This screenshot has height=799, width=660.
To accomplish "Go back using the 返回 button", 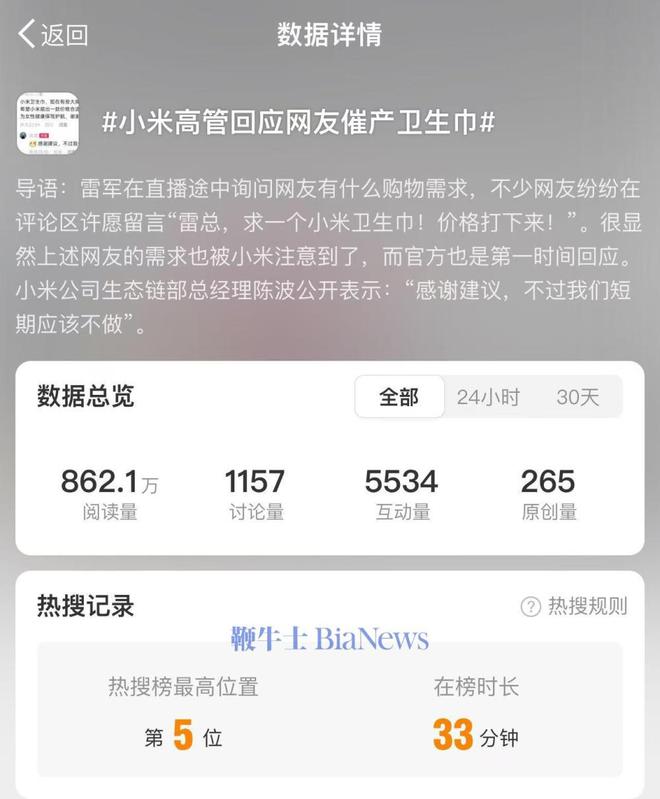I will click(54, 35).
